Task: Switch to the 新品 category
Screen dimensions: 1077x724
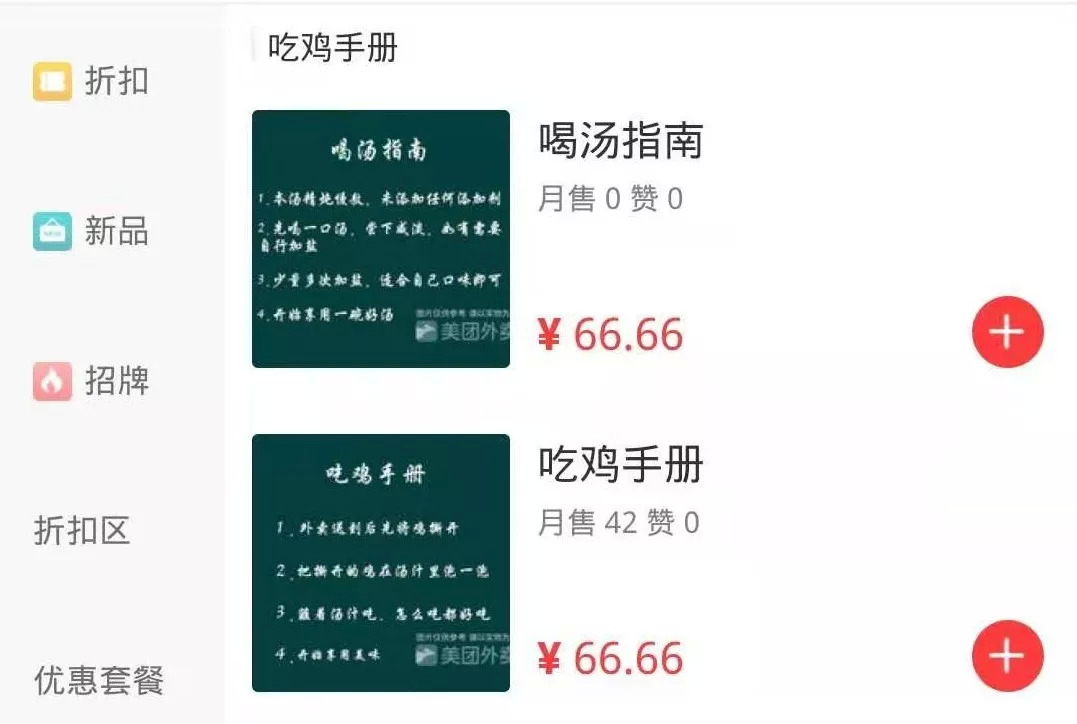Action: click(92, 232)
